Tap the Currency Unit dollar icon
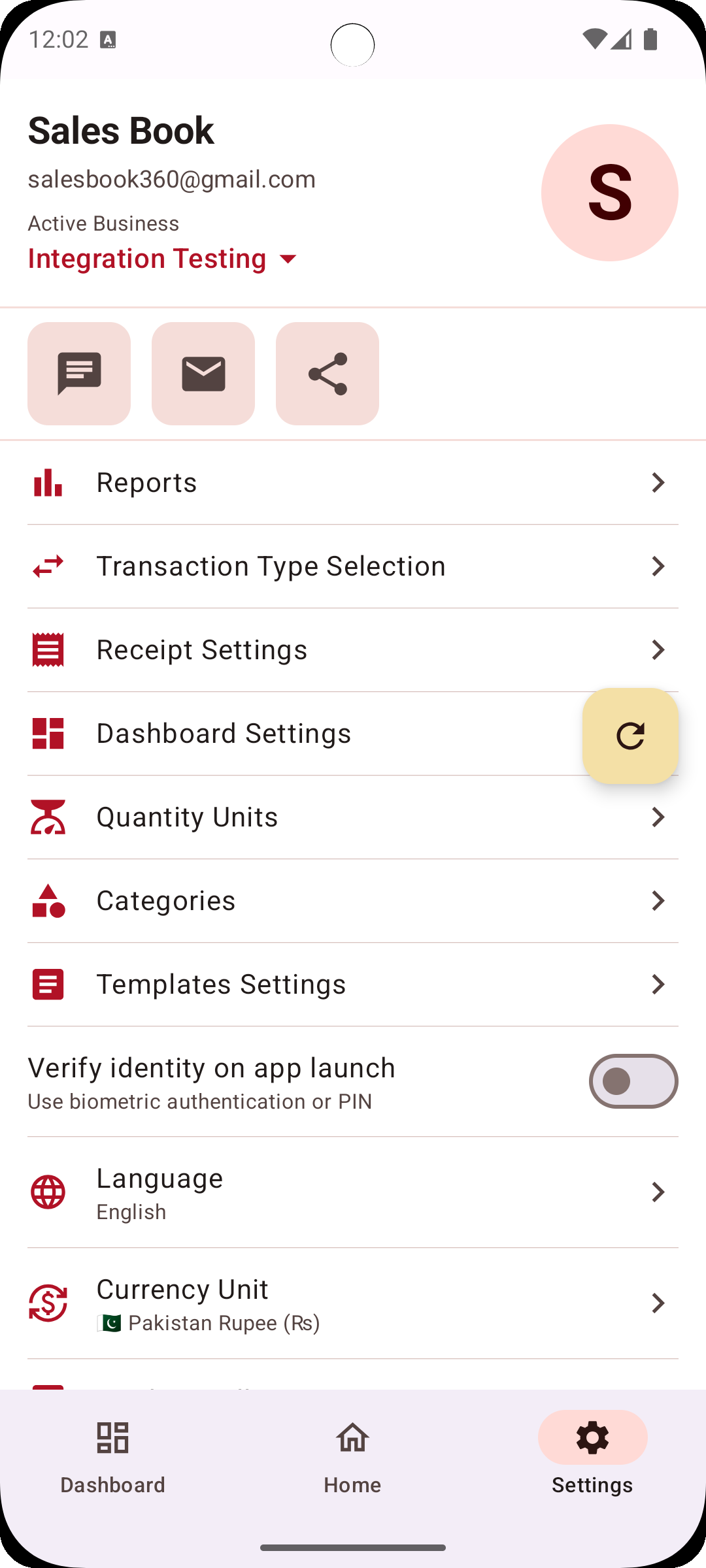Image resolution: width=706 pixels, height=1568 pixels. point(47,1303)
